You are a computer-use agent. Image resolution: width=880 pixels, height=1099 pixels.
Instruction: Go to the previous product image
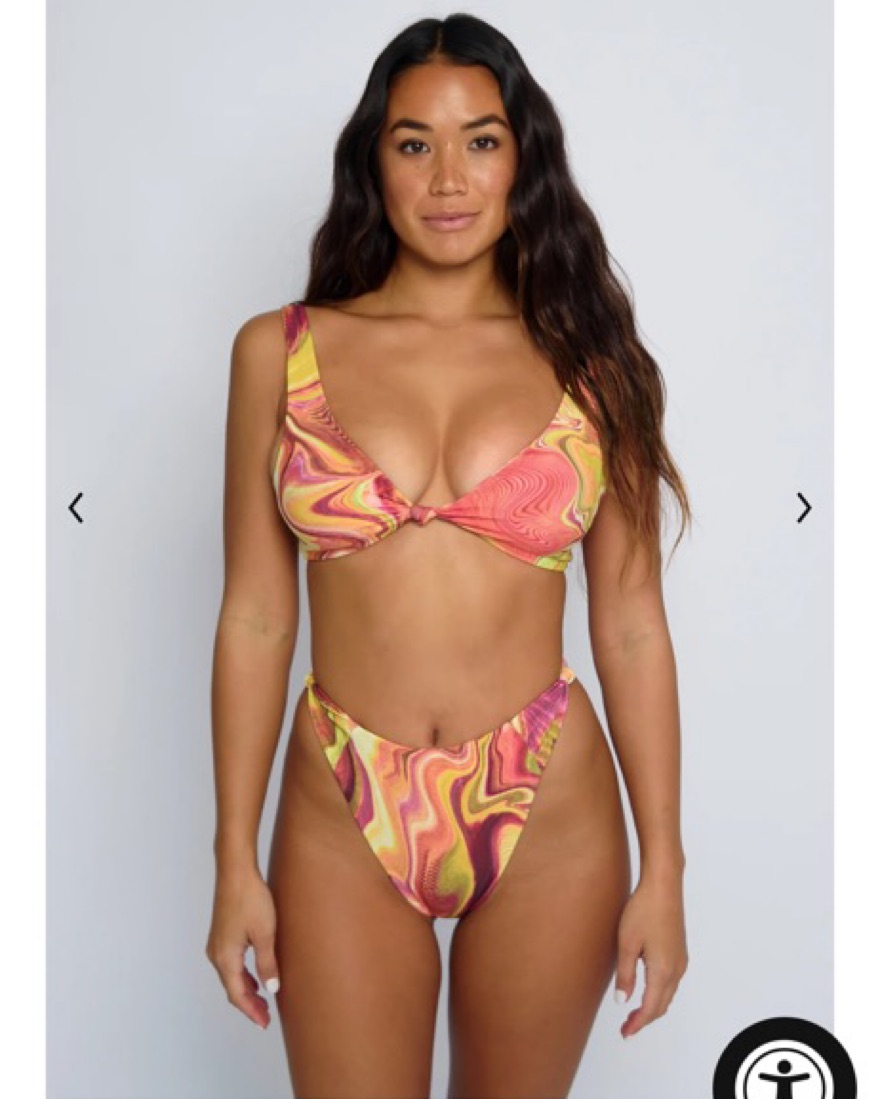76,508
